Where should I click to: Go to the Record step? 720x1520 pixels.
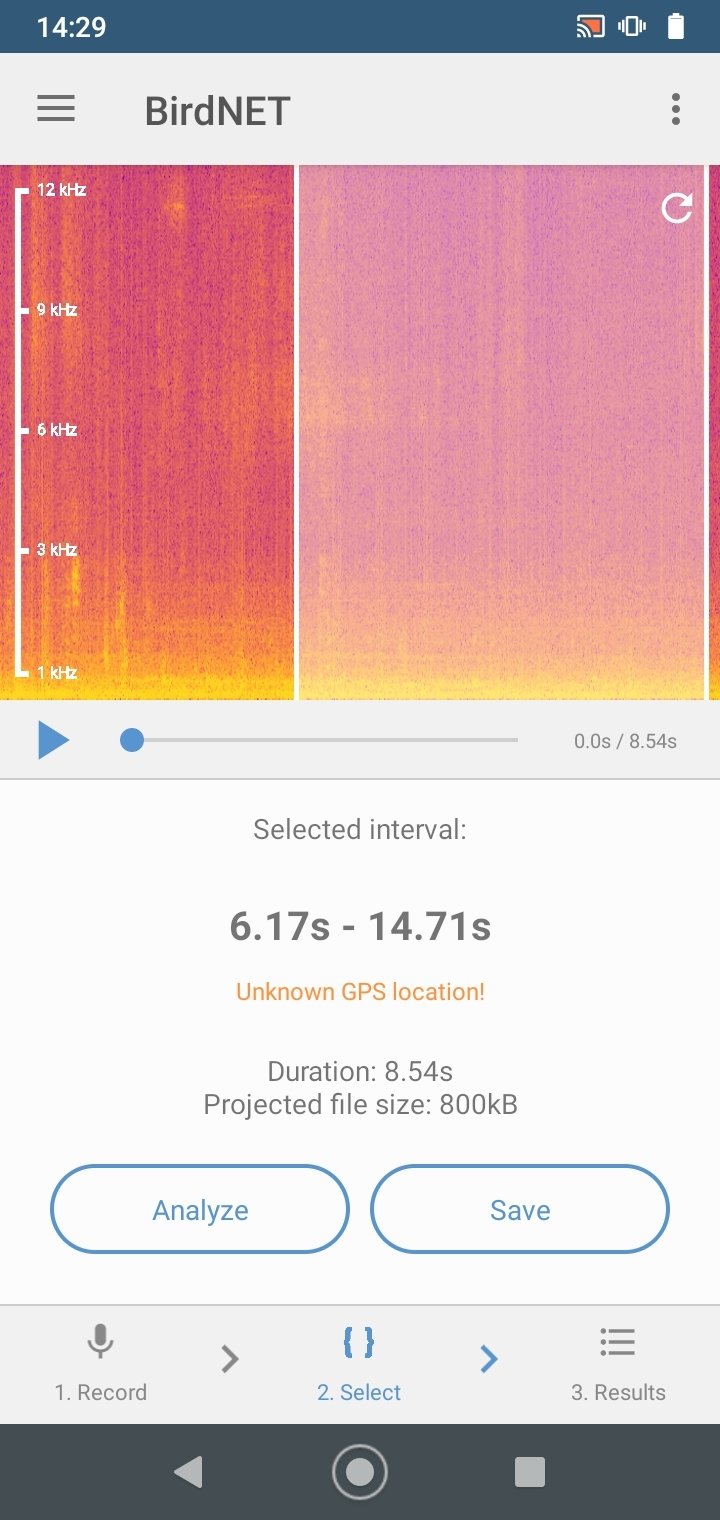(100, 1363)
